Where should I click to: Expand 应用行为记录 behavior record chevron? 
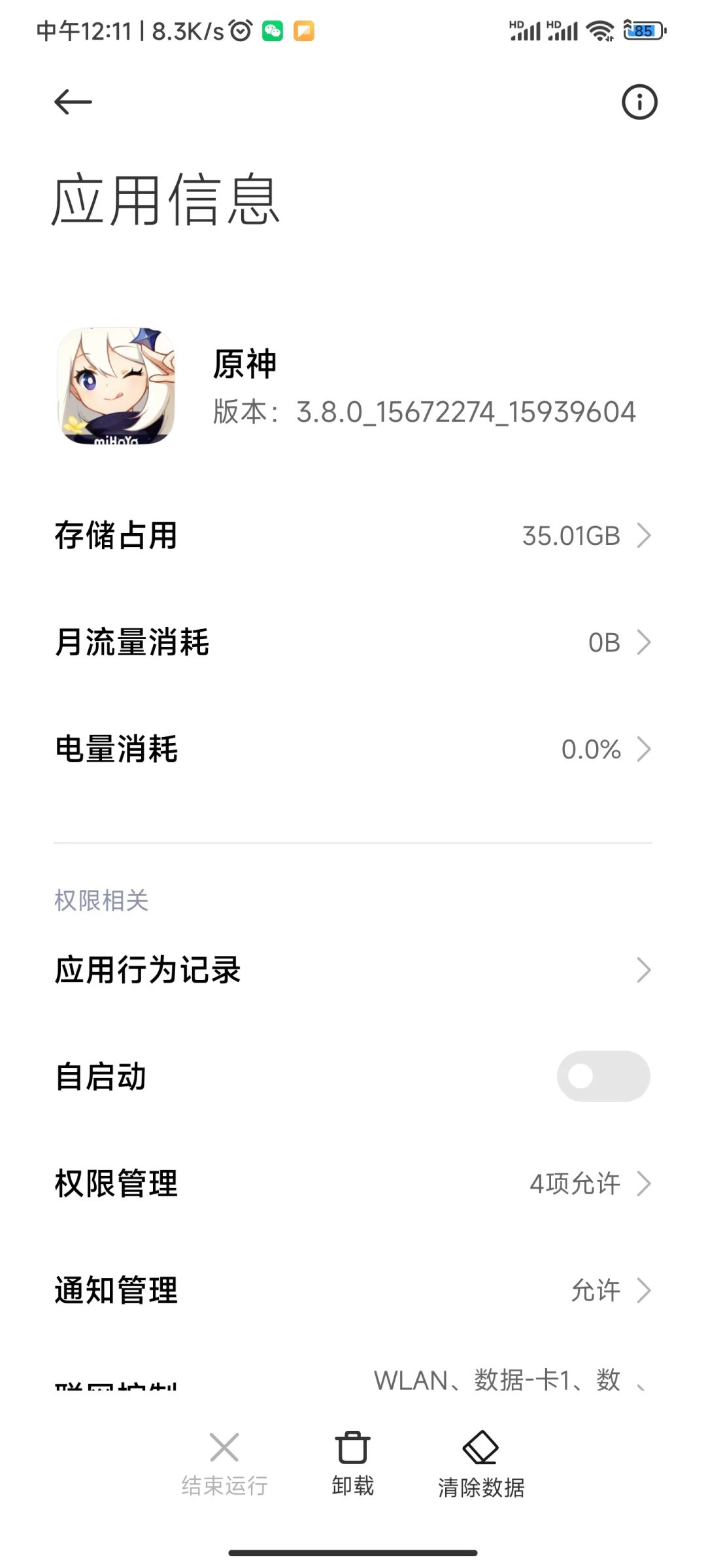coord(645,970)
